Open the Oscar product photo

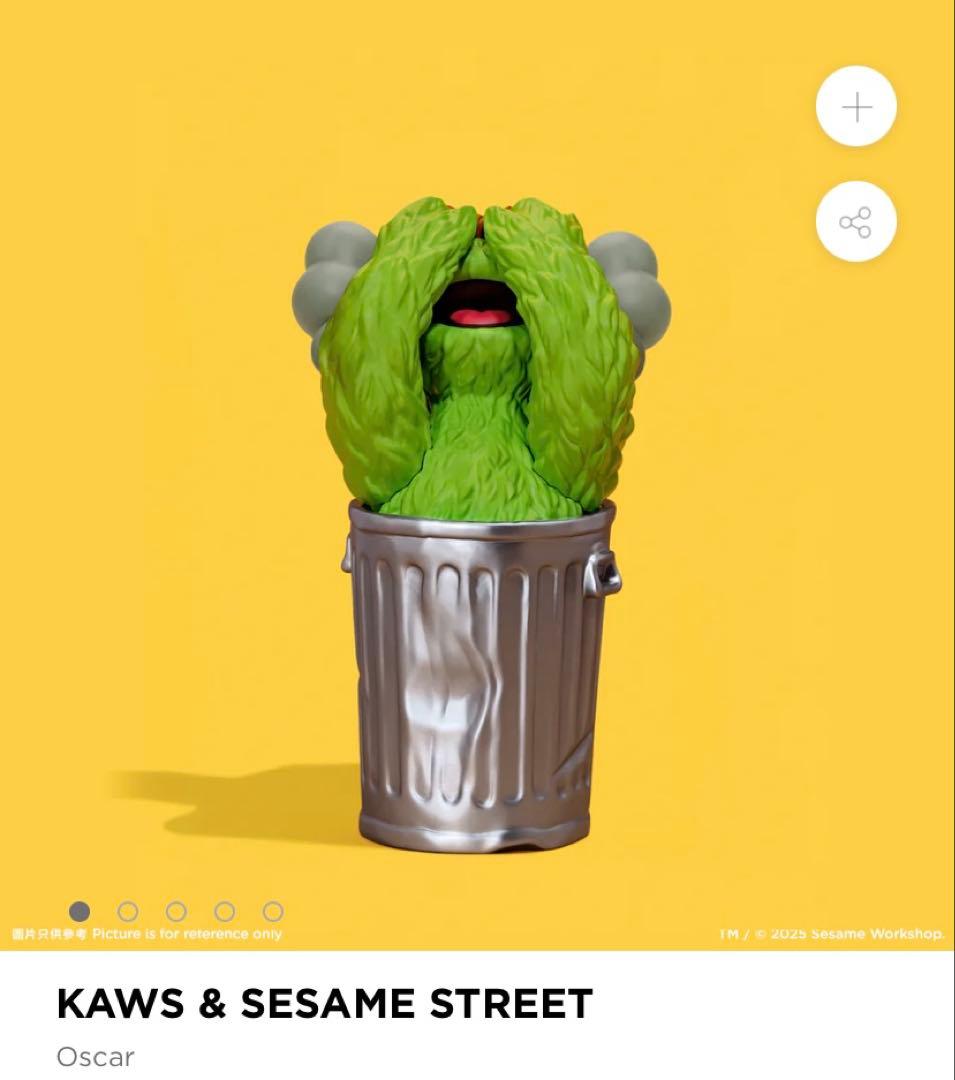coord(478,520)
